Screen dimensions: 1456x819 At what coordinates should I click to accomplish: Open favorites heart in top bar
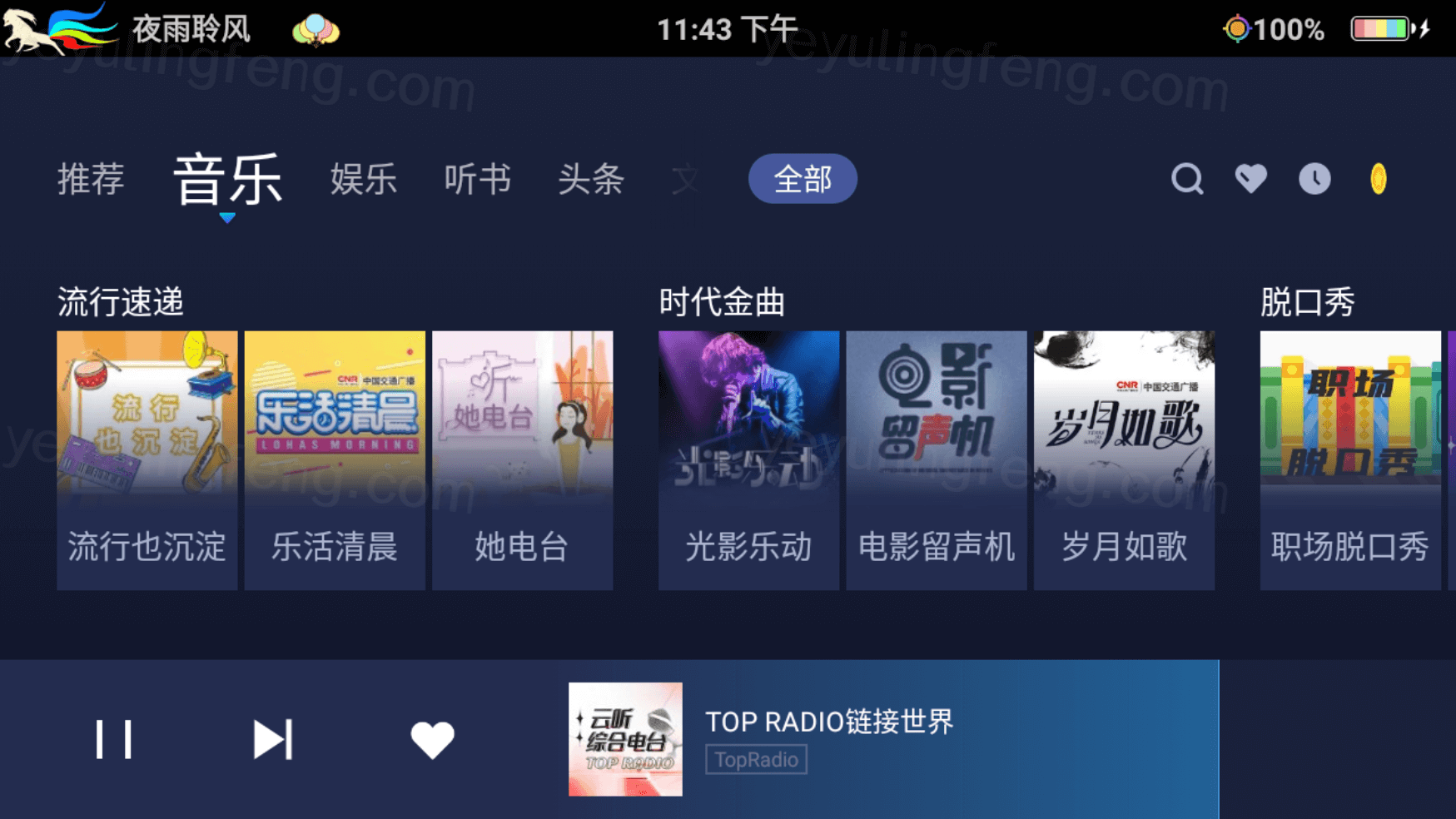click(x=1250, y=179)
